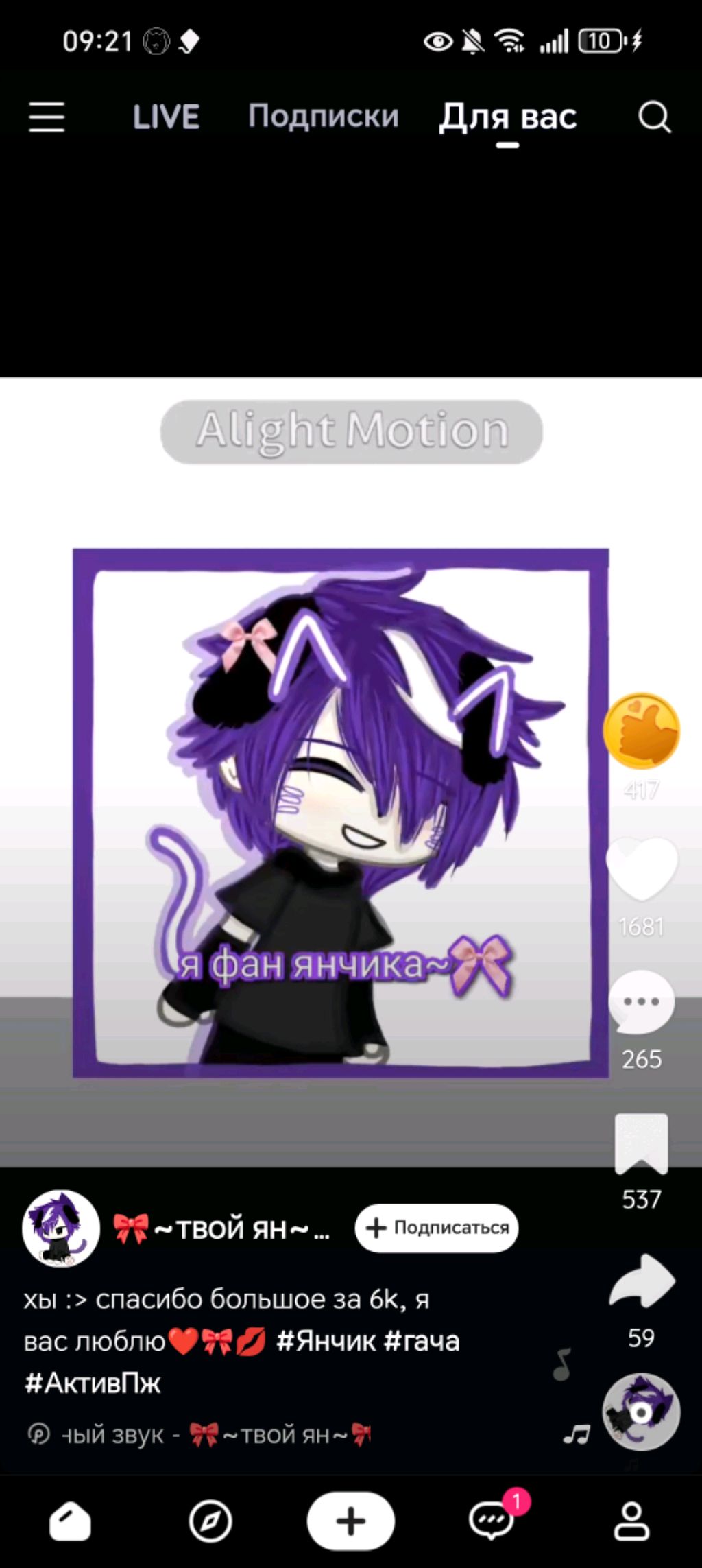The width and height of the screenshot is (702, 1568).
Task: Open the #Янчик hashtag
Action: click(326, 1340)
